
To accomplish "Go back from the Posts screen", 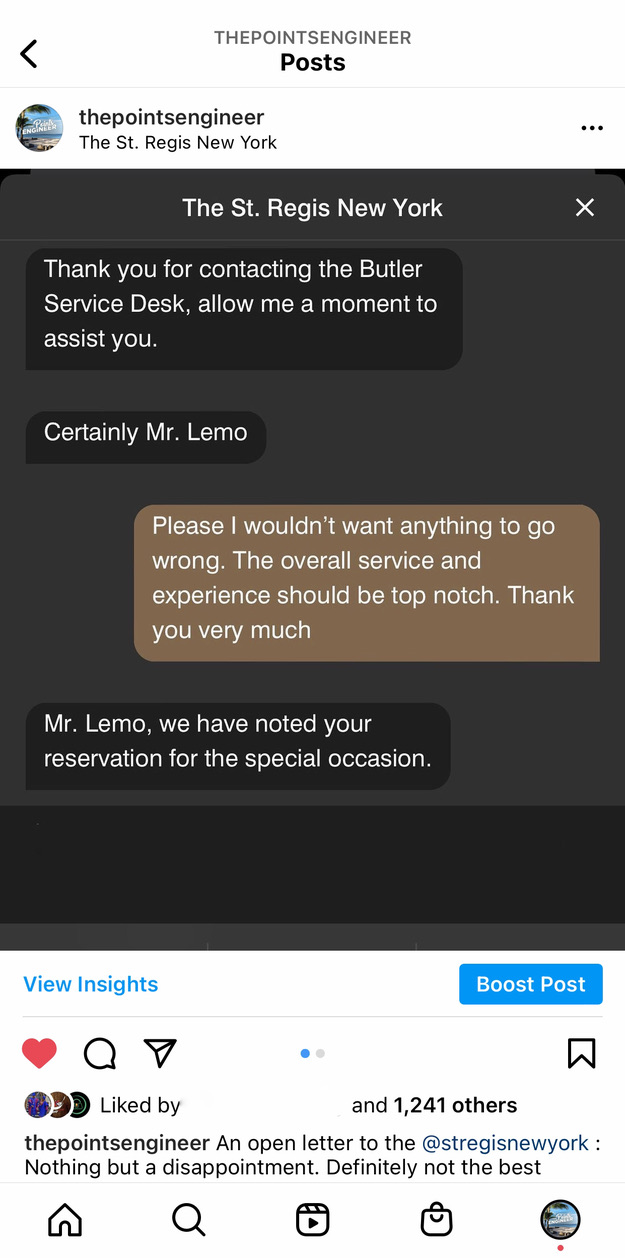I will (x=29, y=53).
